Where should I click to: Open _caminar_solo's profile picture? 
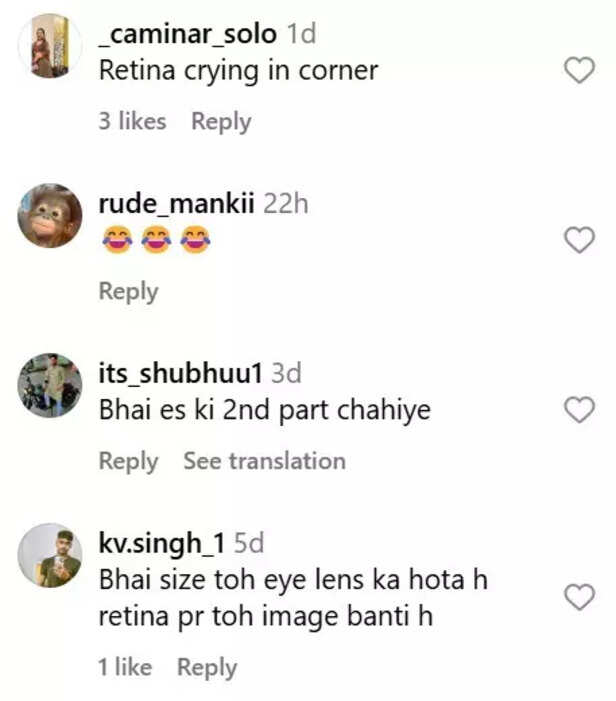(49, 46)
